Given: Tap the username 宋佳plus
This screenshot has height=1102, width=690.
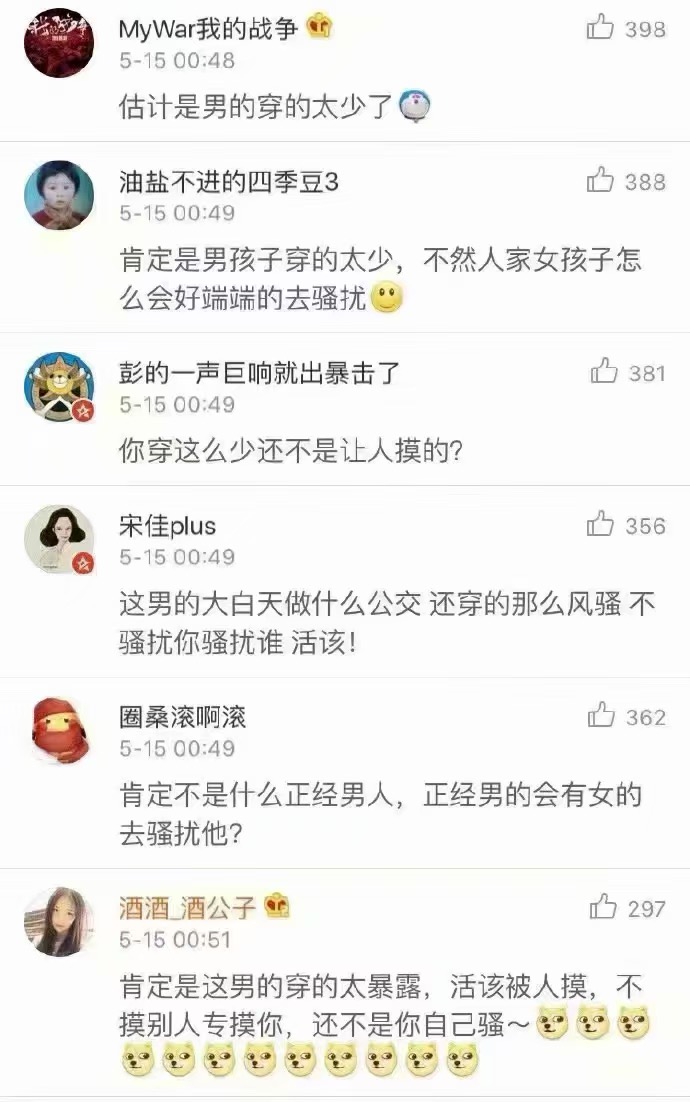Looking at the screenshot, I should point(167,526).
